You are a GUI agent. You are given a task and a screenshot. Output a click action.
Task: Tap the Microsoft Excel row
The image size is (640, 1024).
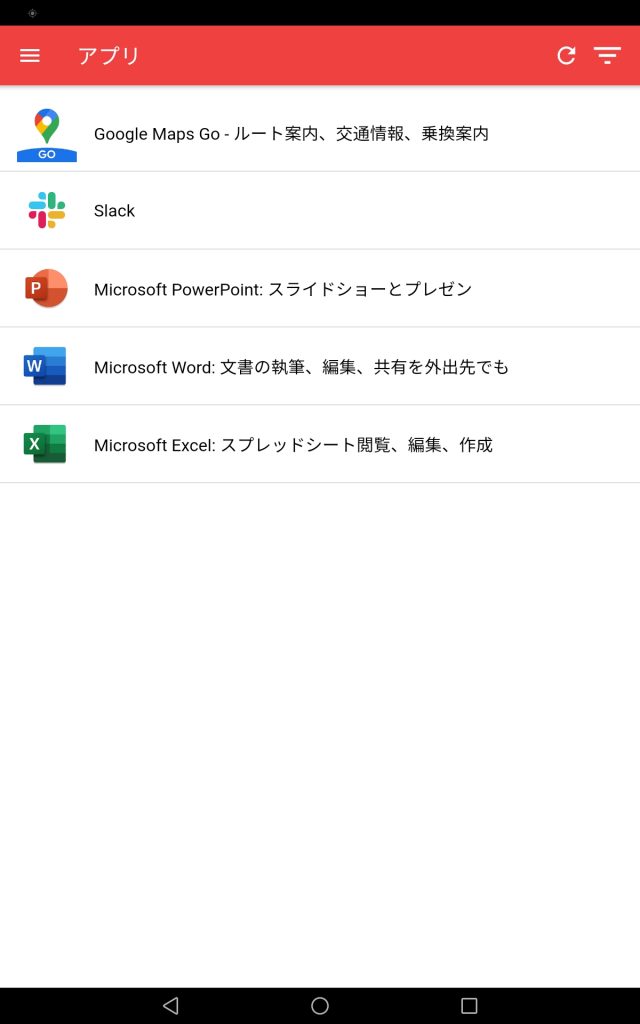[x=320, y=445]
